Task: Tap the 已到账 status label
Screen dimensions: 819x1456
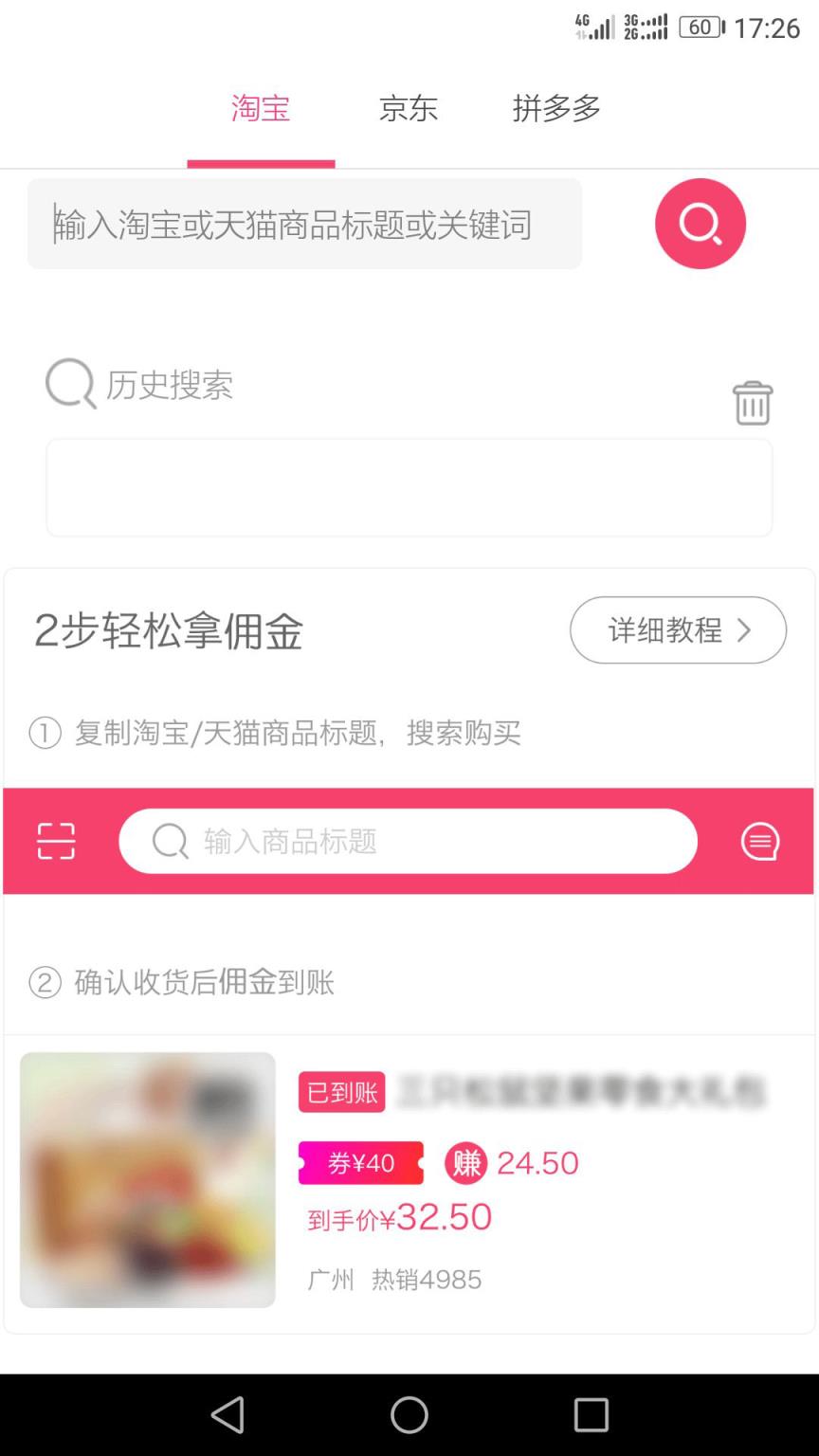Action: click(341, 1091)
